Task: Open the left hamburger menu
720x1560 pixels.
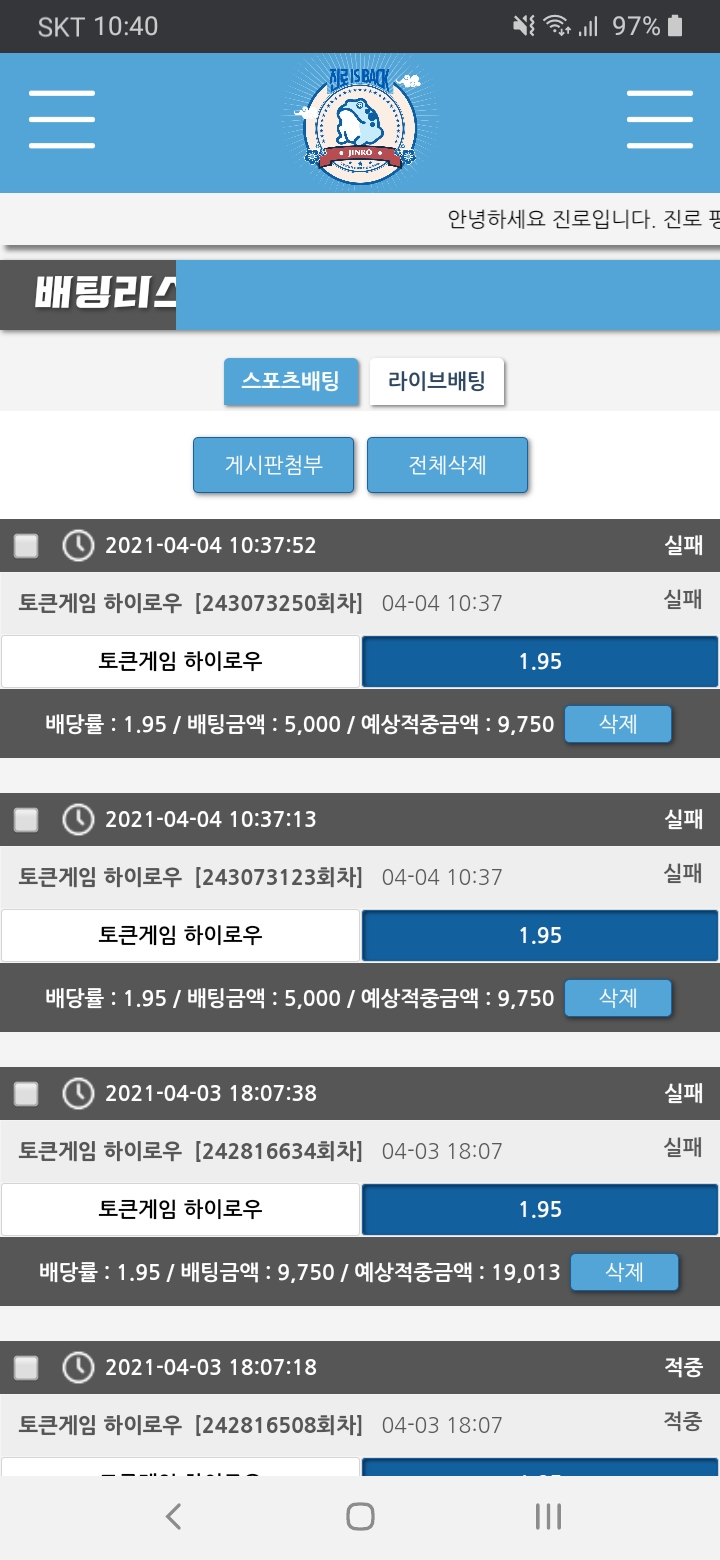Action: (62, 120)
